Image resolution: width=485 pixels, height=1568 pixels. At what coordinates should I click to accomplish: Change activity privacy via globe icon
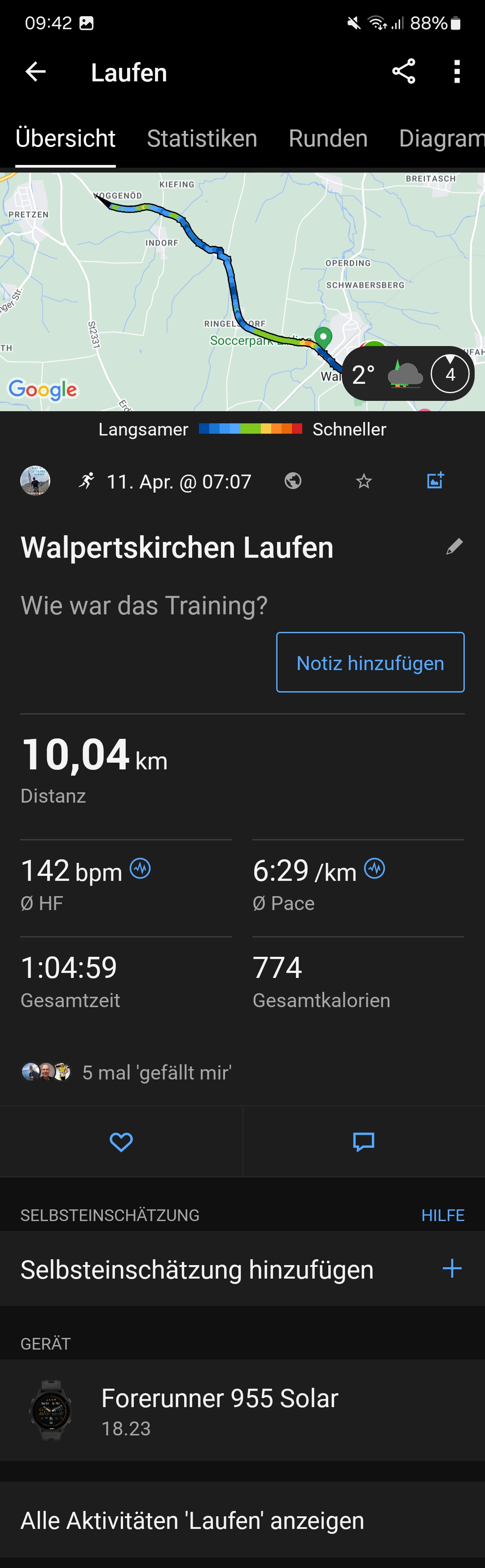point(293,481)
